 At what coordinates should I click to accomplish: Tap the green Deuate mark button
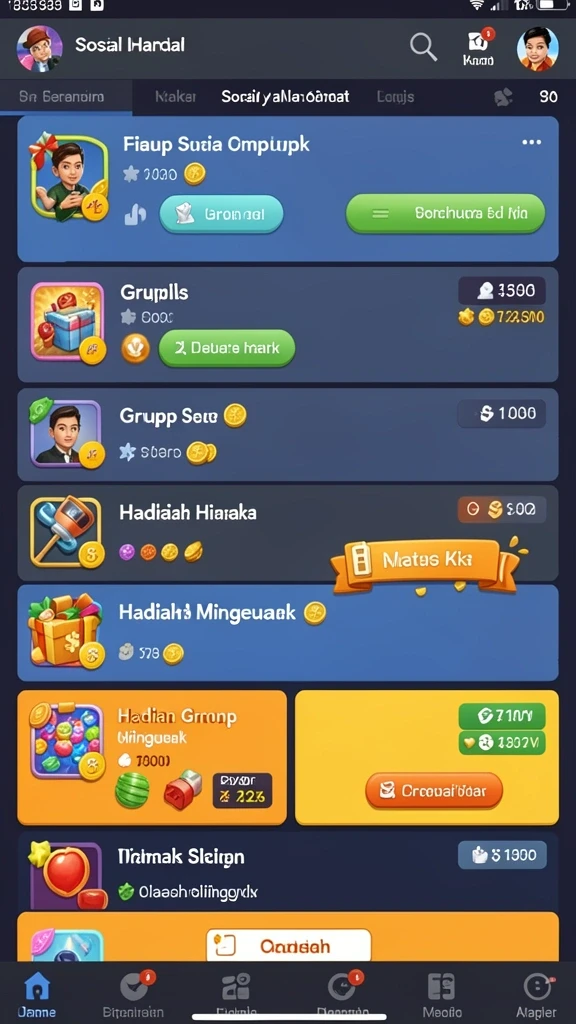227,348
